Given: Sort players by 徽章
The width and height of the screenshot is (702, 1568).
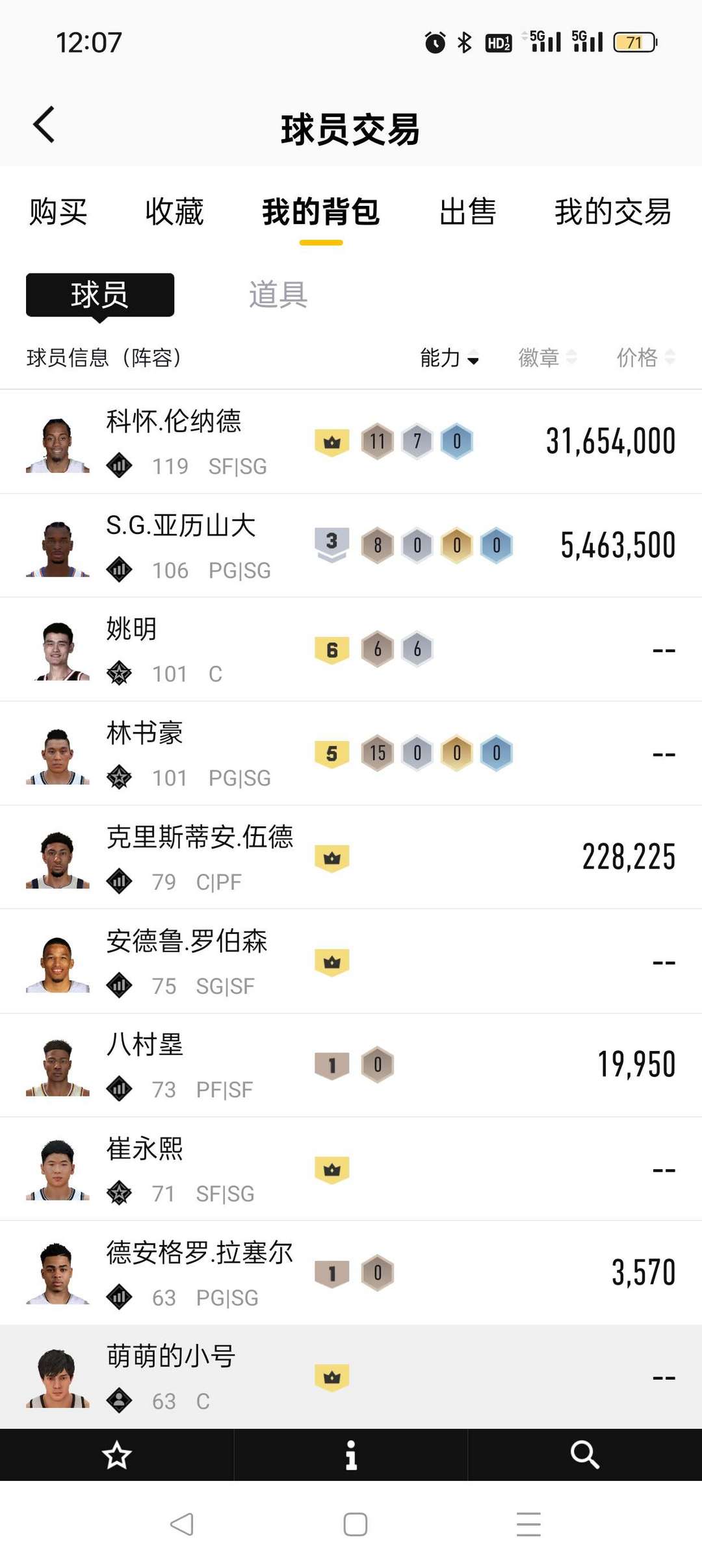Looking at the screenshot, I should point(547,357).
